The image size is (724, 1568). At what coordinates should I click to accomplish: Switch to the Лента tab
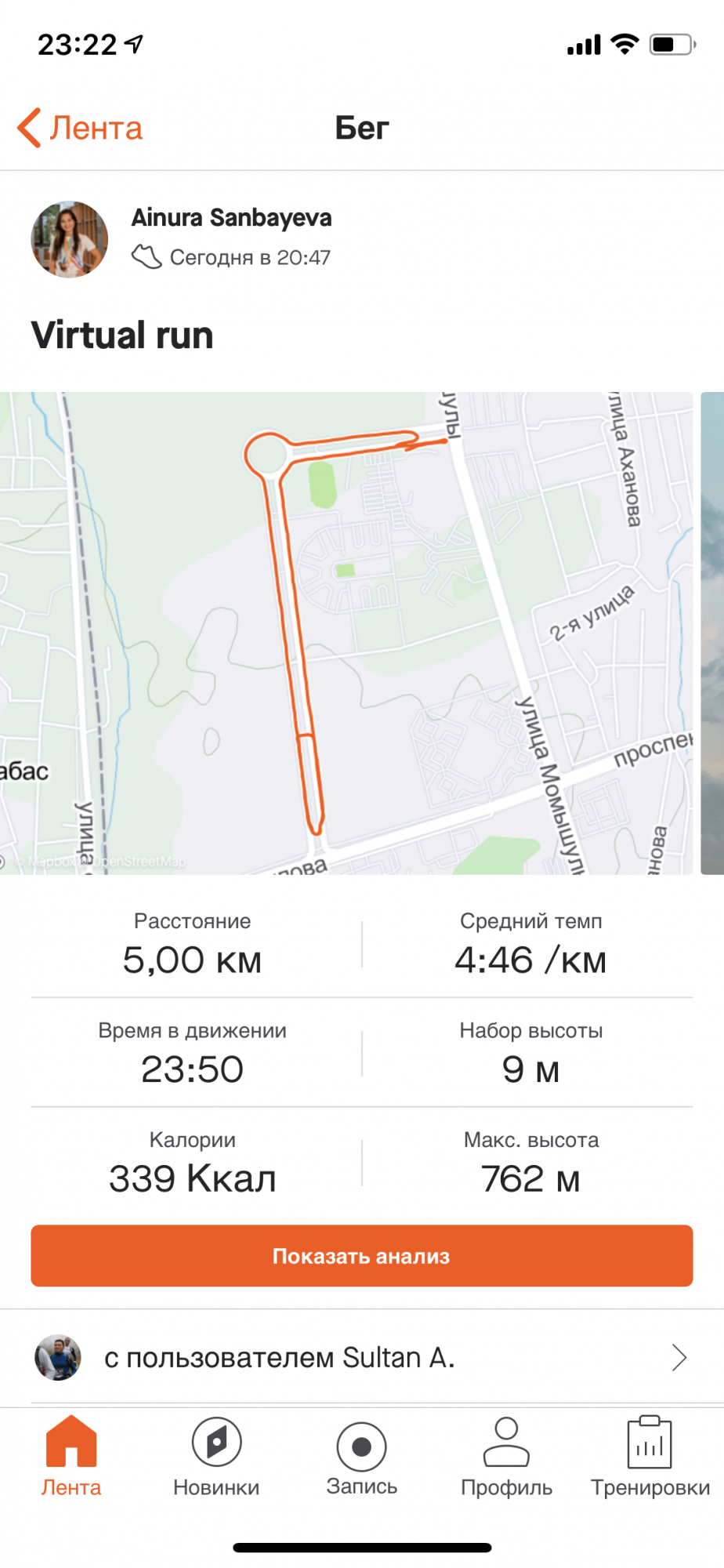71,1456
